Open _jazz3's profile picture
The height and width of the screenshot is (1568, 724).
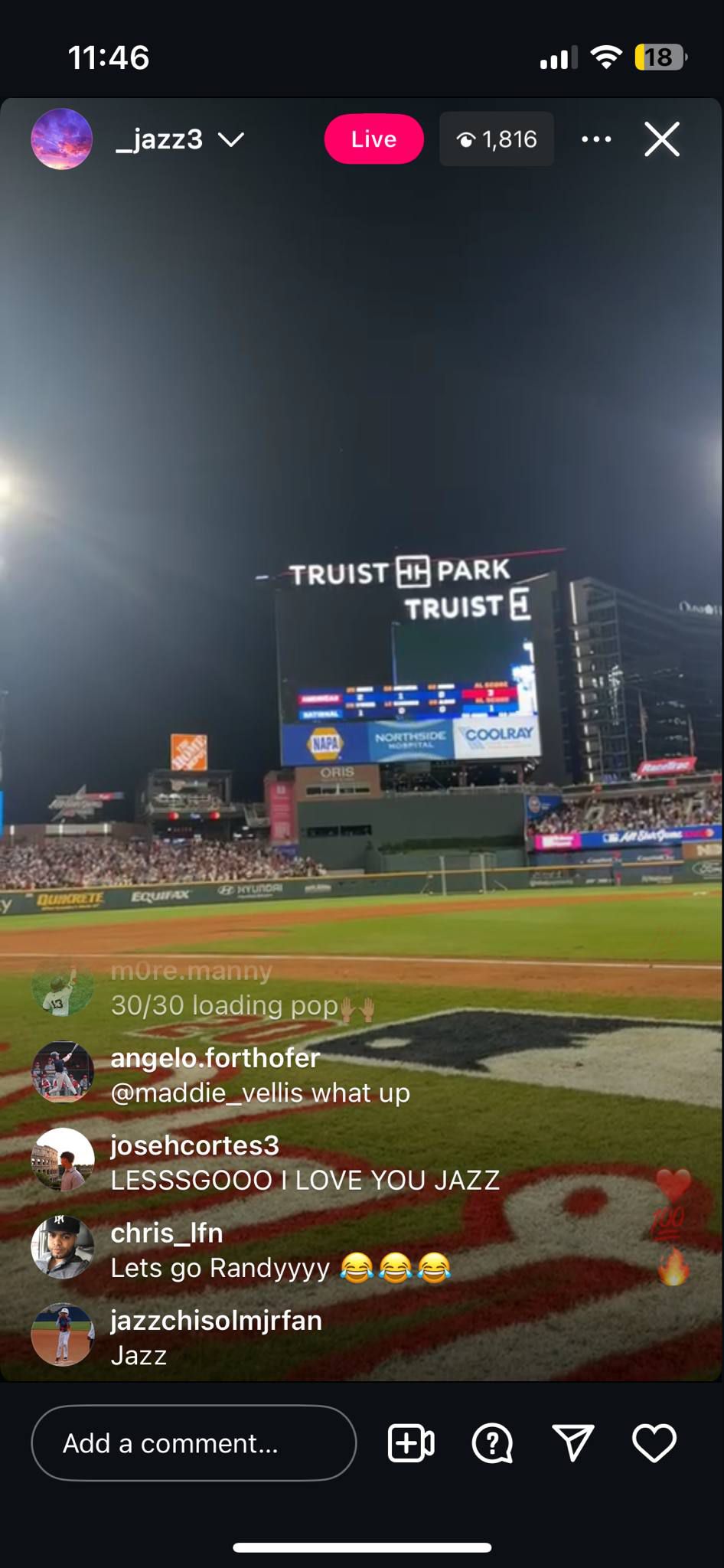(62, 139)
